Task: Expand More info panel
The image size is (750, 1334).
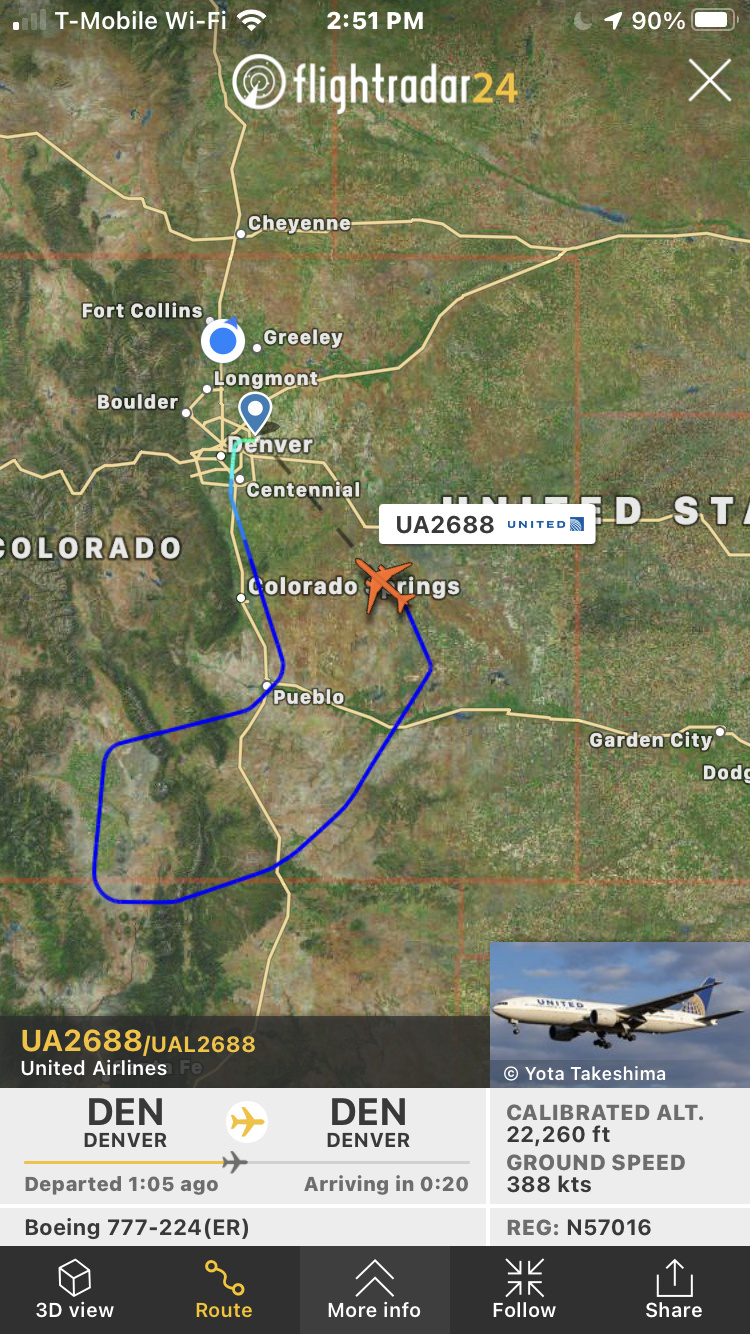Action: (374, 1290)
